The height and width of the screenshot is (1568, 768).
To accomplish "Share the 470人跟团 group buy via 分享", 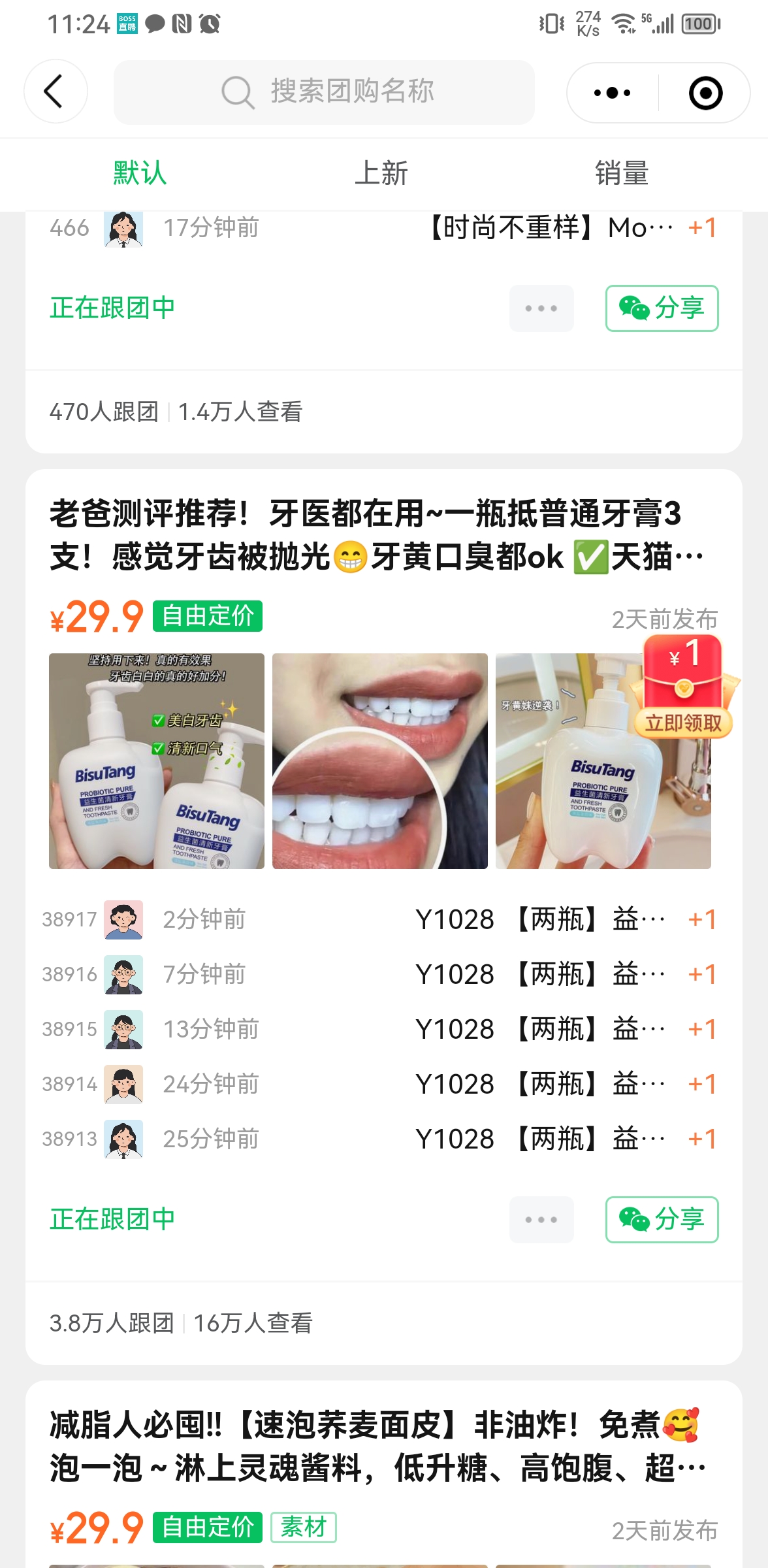I will [662, 308].
